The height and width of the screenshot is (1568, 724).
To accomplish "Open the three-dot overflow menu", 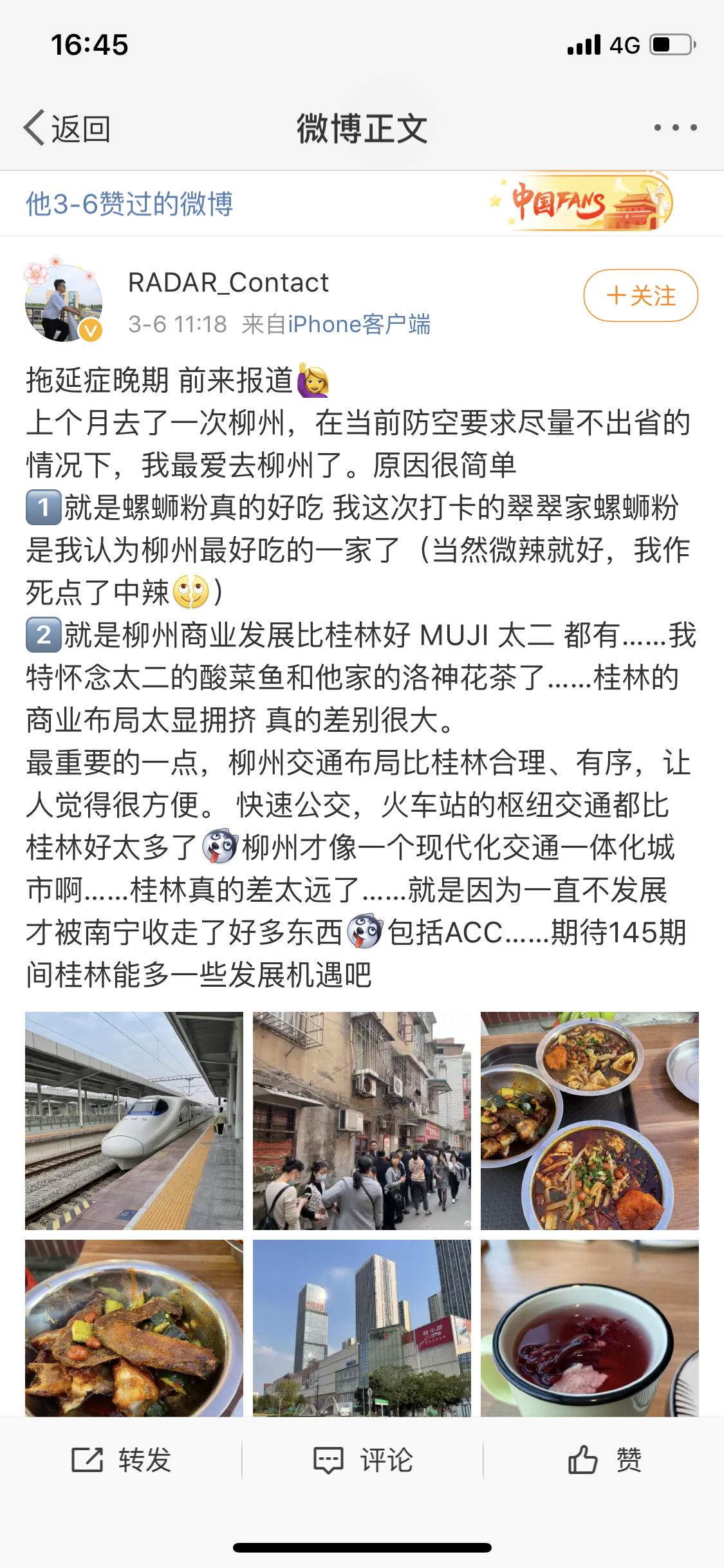I will tap(675, 127).
